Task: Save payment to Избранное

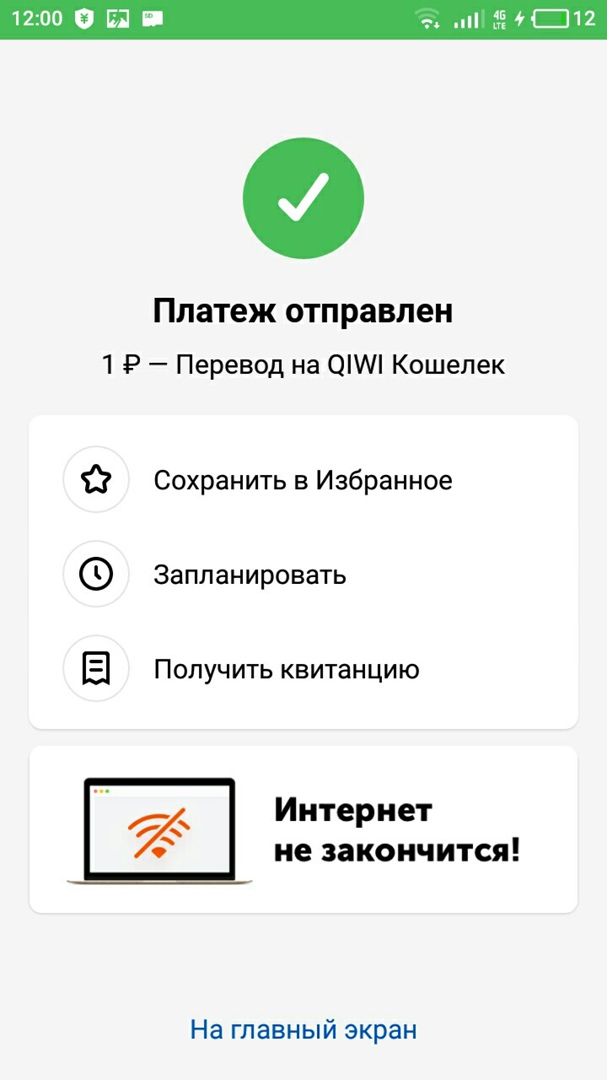Action: (x=302, y=481)
